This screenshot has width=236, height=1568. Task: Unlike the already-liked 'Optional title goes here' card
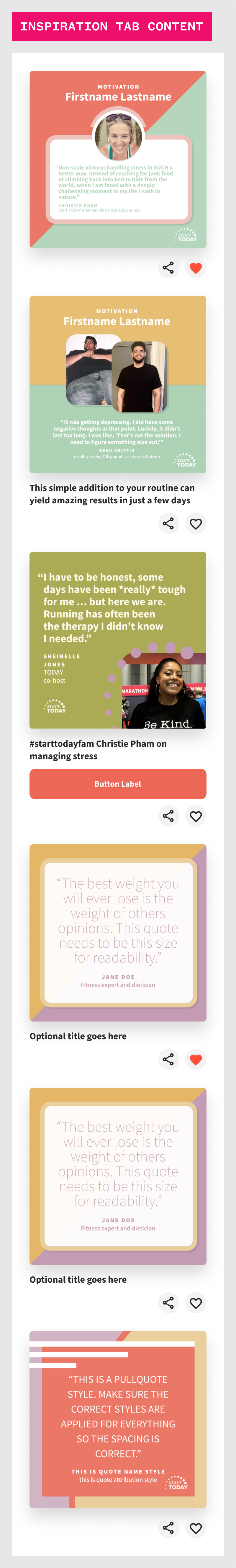(x=195, y=1059)
